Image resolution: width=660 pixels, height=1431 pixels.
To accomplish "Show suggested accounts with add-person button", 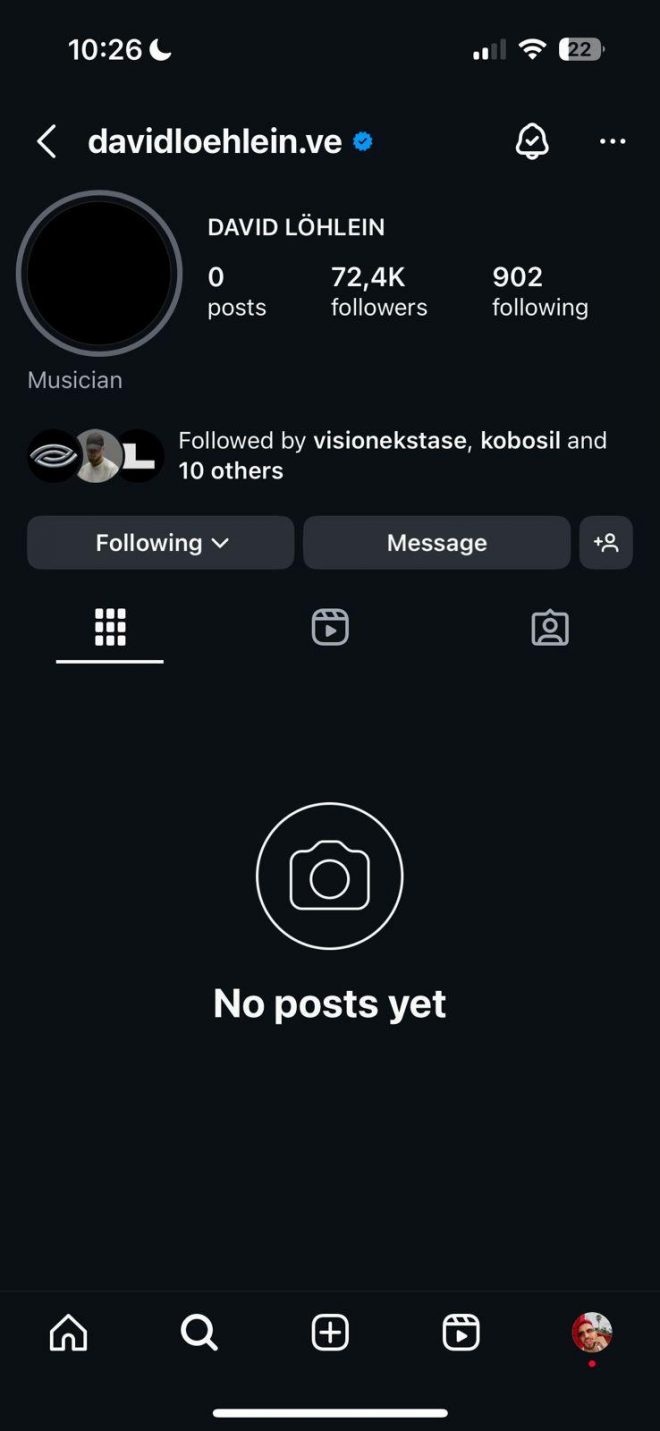I will coord(606,543).
